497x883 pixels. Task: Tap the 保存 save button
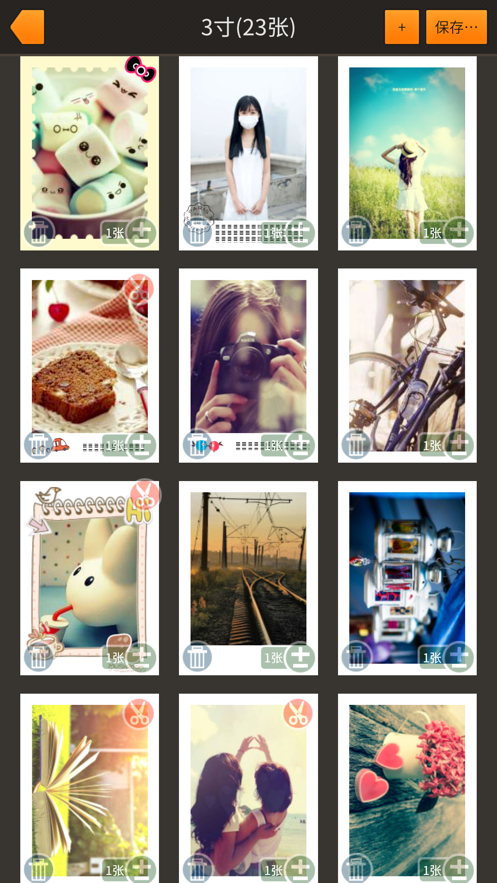456,27
